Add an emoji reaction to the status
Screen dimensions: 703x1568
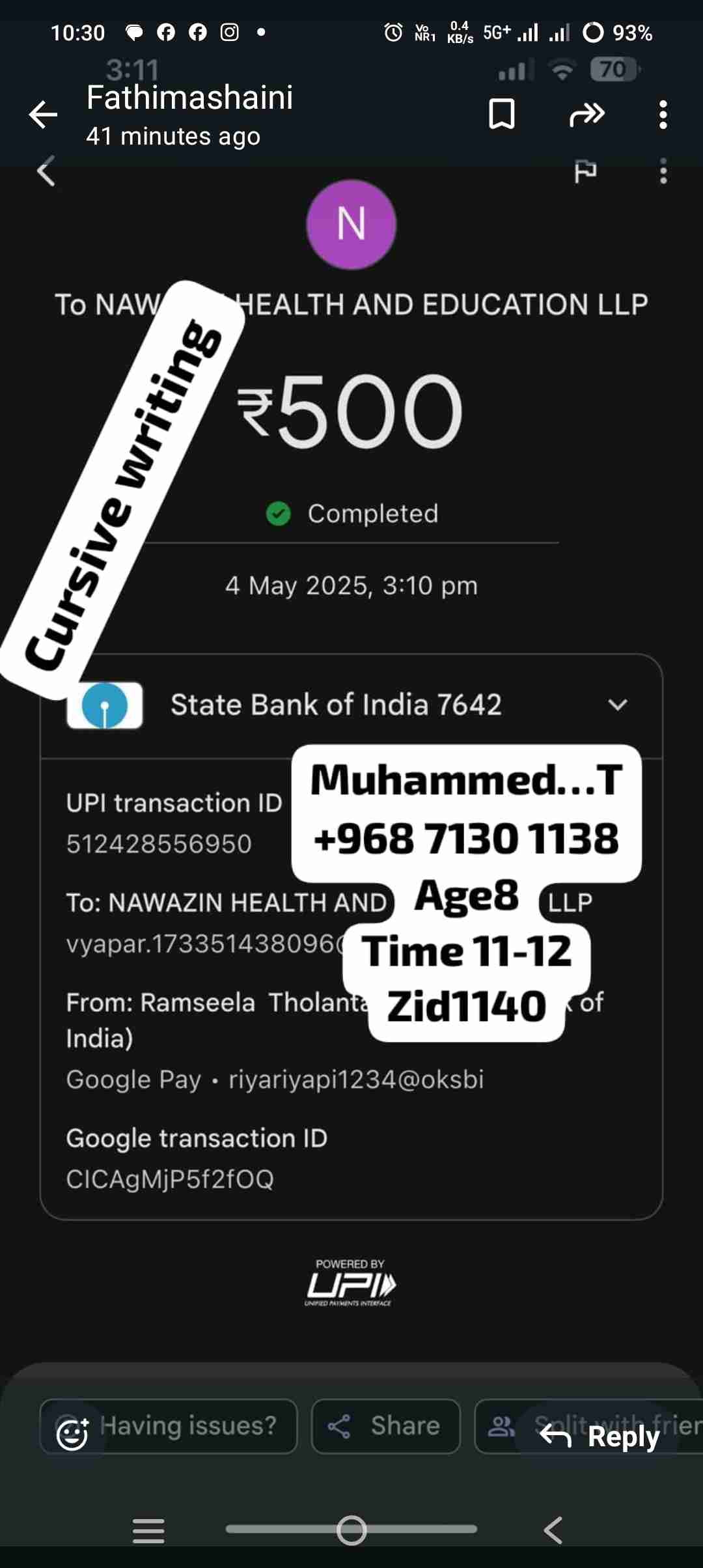coord(72,1435)
